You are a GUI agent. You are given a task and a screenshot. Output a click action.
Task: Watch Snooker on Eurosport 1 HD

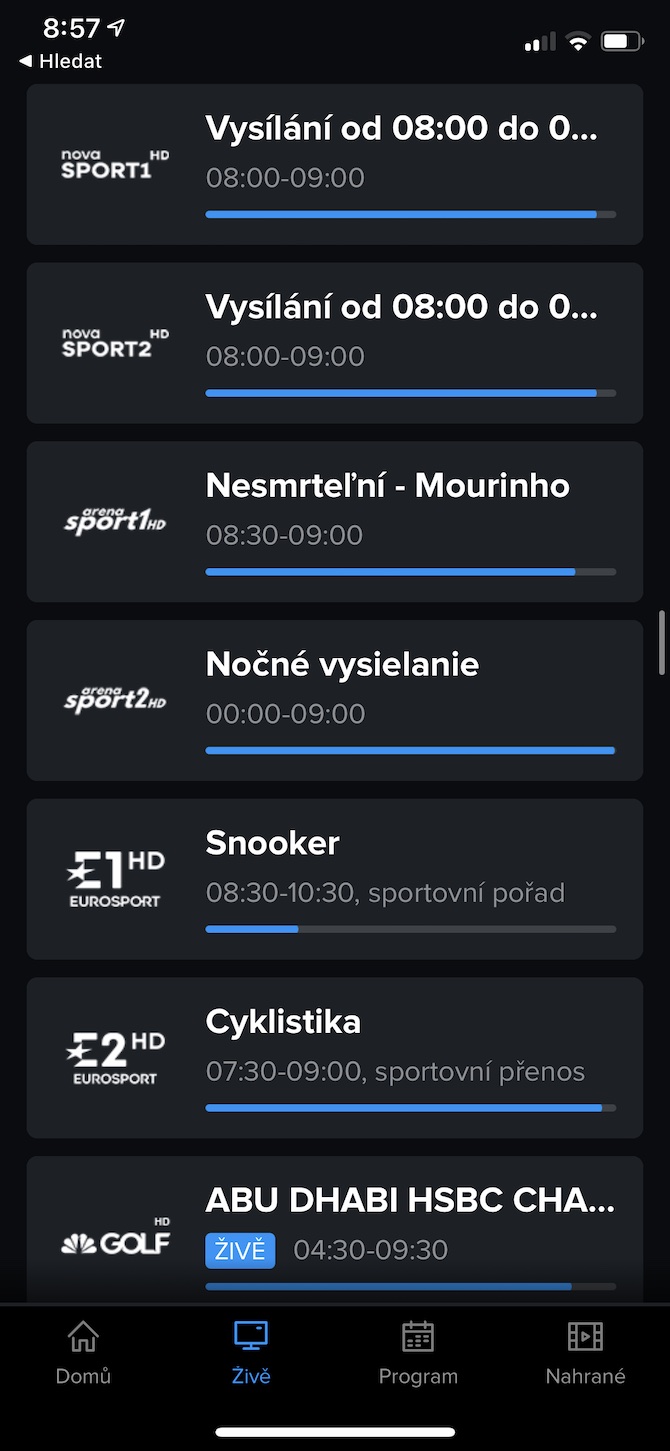click(x=334, y=879)
